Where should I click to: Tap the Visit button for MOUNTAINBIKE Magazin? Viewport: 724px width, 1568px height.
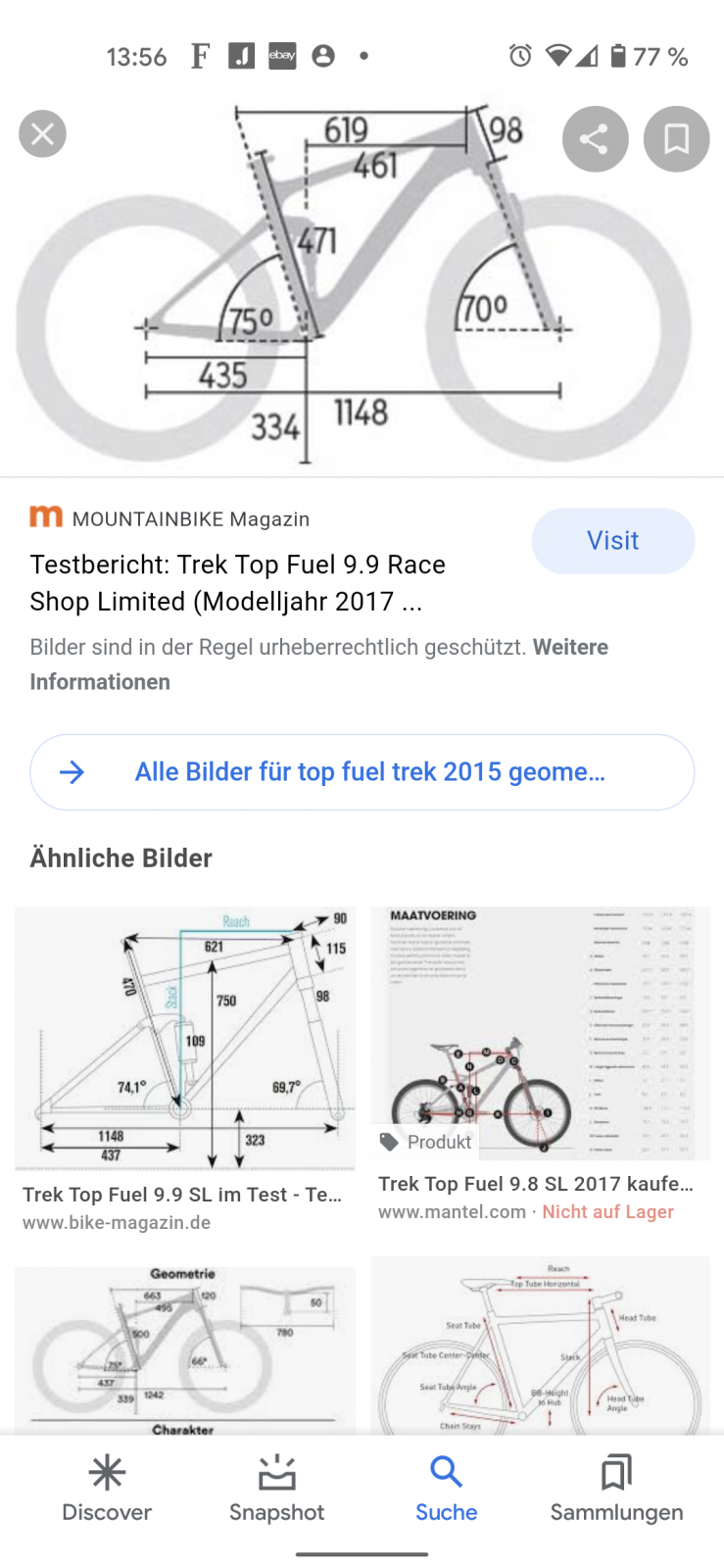coord(612,541)
